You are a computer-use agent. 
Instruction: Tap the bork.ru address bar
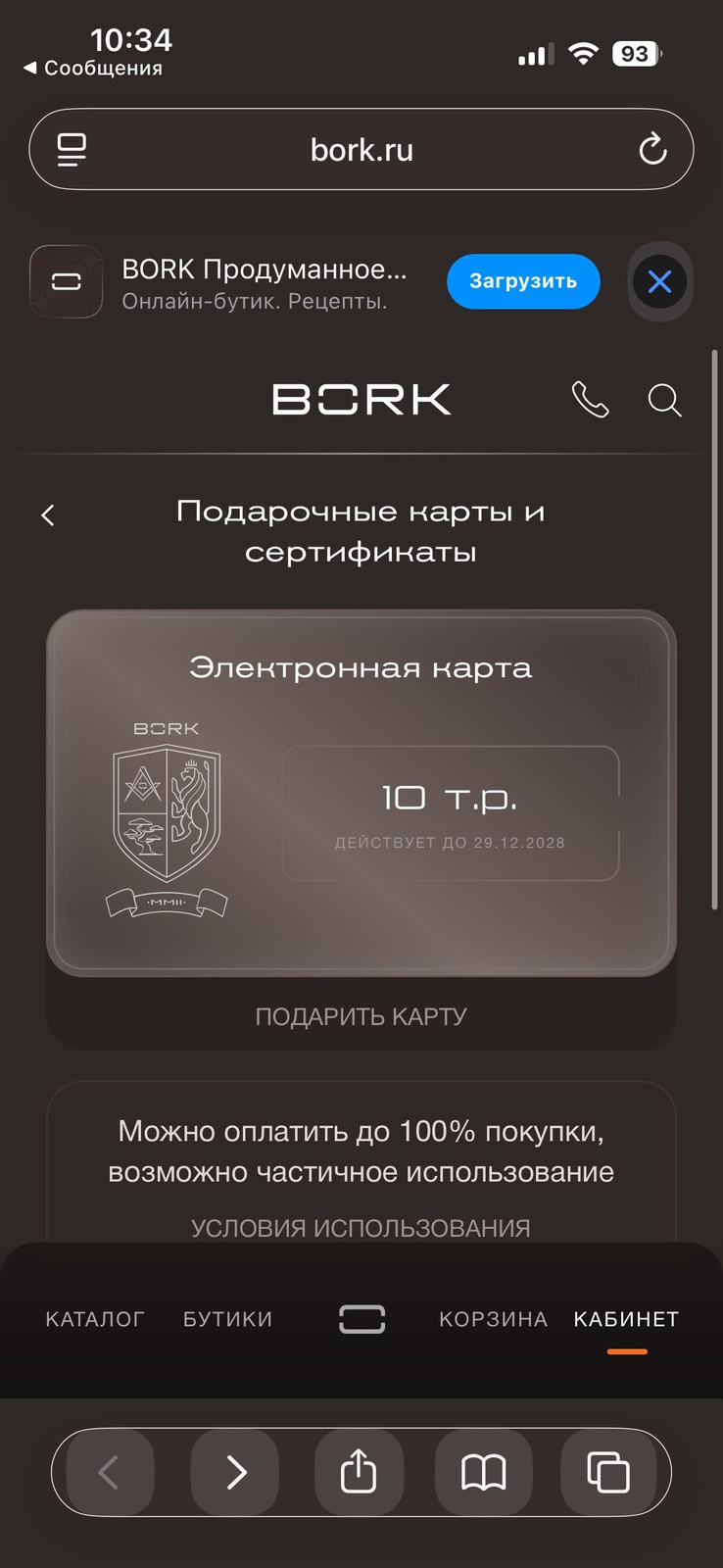coord(361,150)
